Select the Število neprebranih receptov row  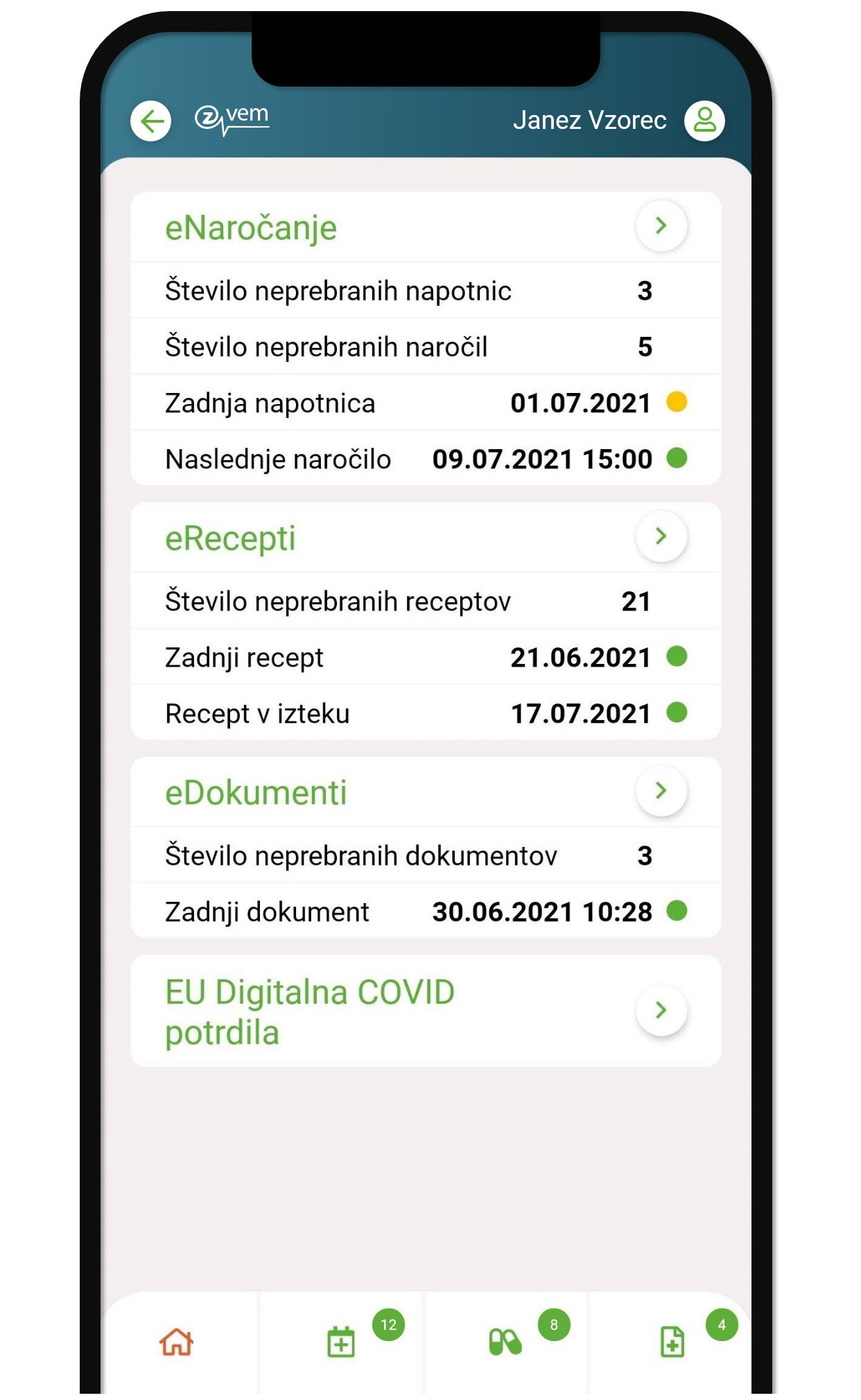[x=427, y=601]
